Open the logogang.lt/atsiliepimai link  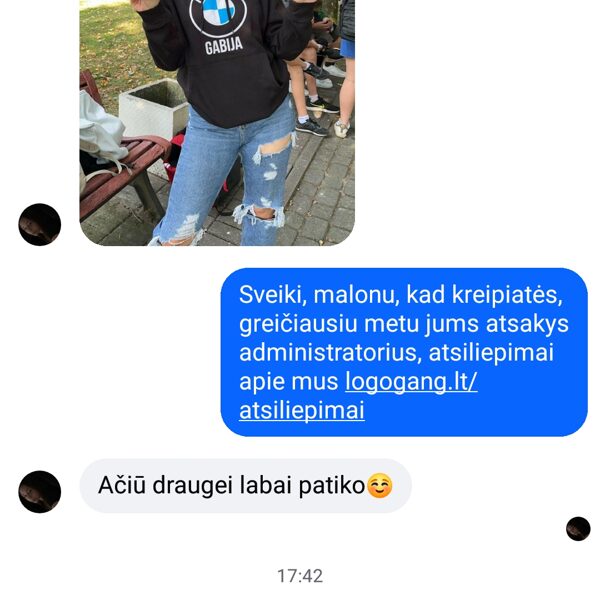pos(410,382)
